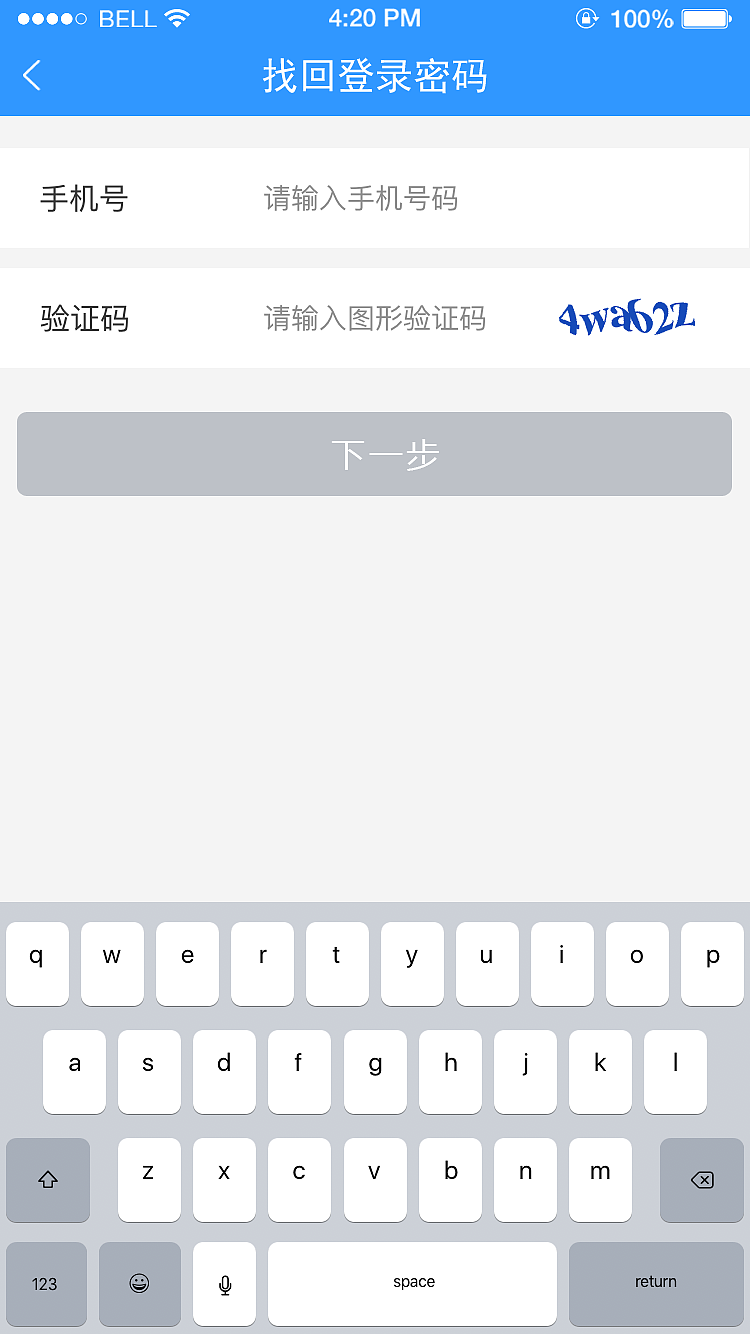The width and height of the screenshot is (750, 1334).
Task: Refresh the captcha image showing 4wa62z
Action: pos(625,318)
